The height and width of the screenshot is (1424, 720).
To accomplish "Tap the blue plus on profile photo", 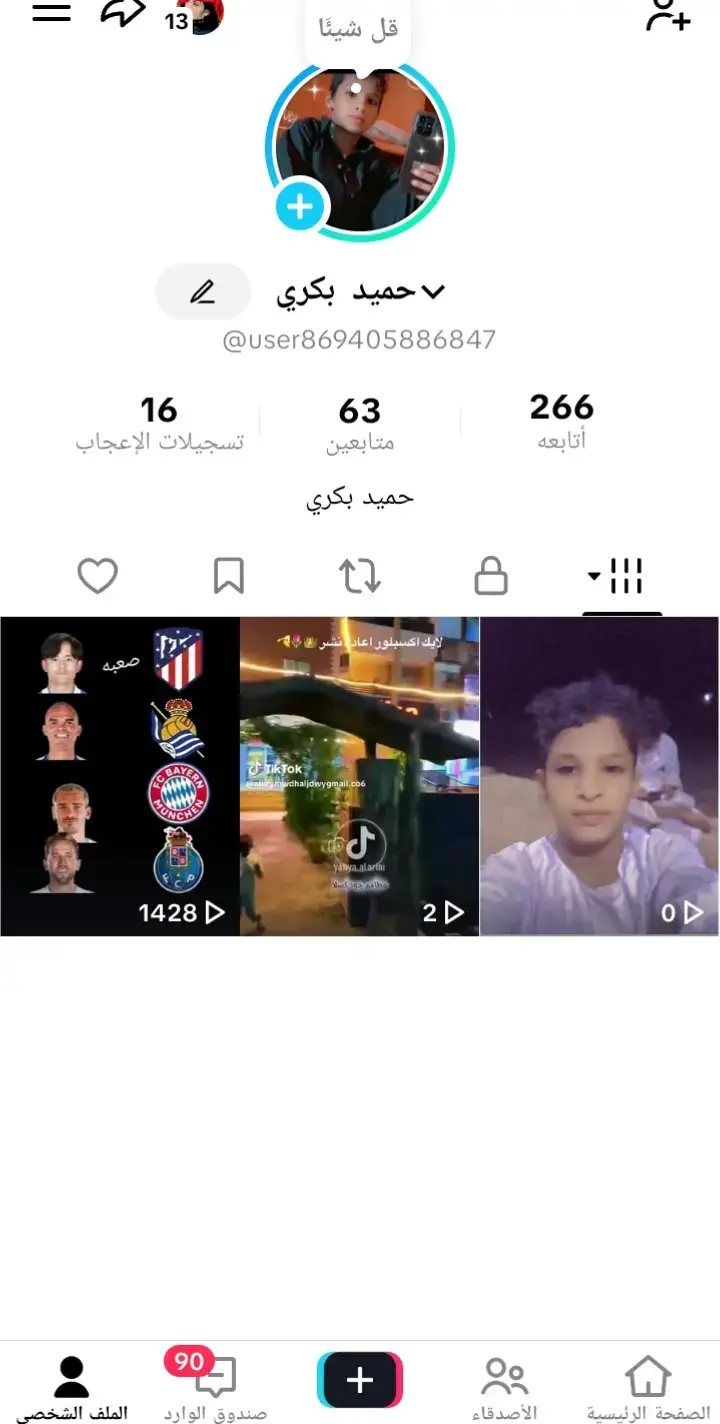I will (300, 207).
